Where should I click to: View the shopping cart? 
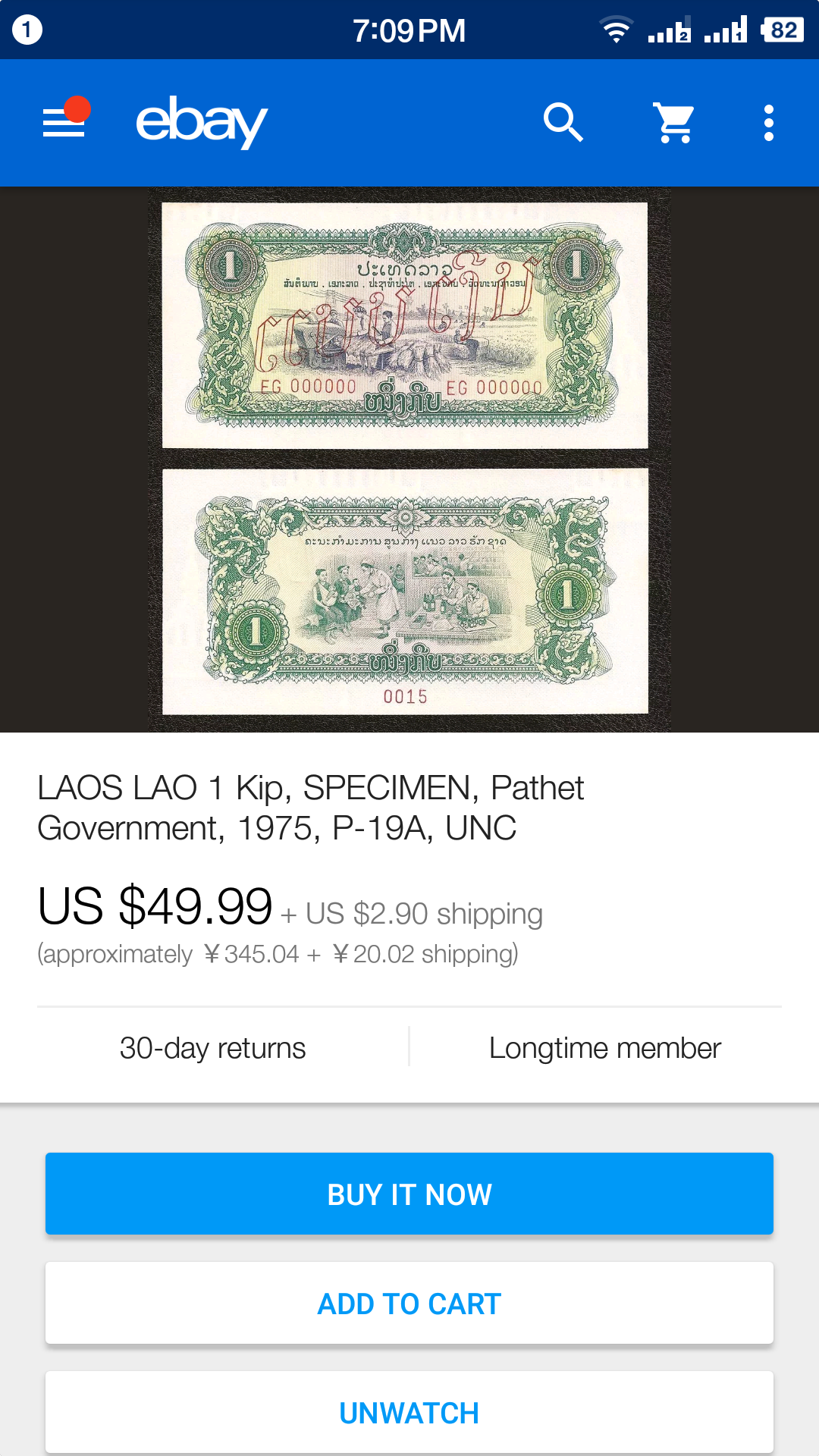click(x=674, y=123)
